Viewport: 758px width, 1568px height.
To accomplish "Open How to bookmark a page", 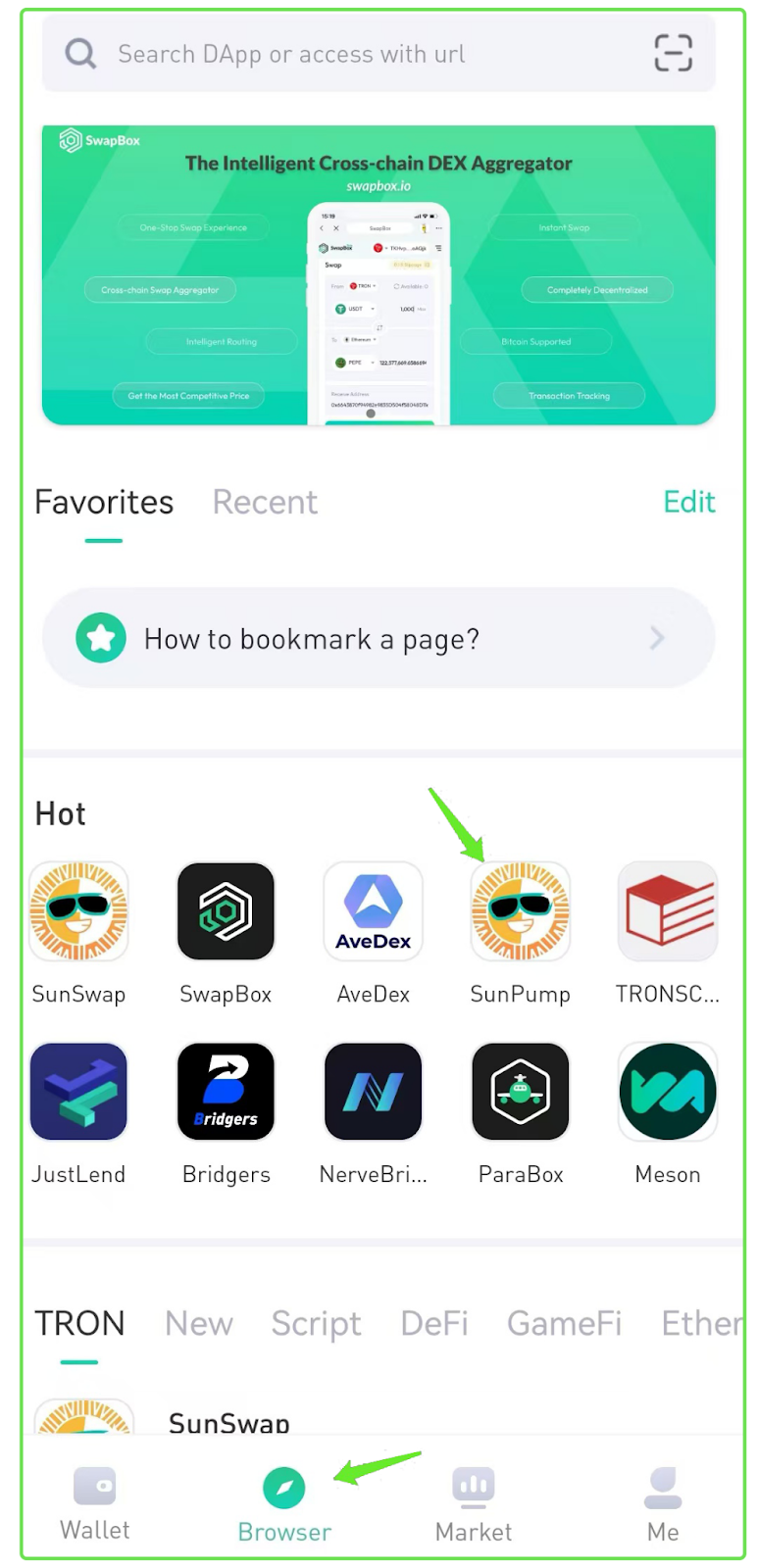I will (x=379, y=639).
